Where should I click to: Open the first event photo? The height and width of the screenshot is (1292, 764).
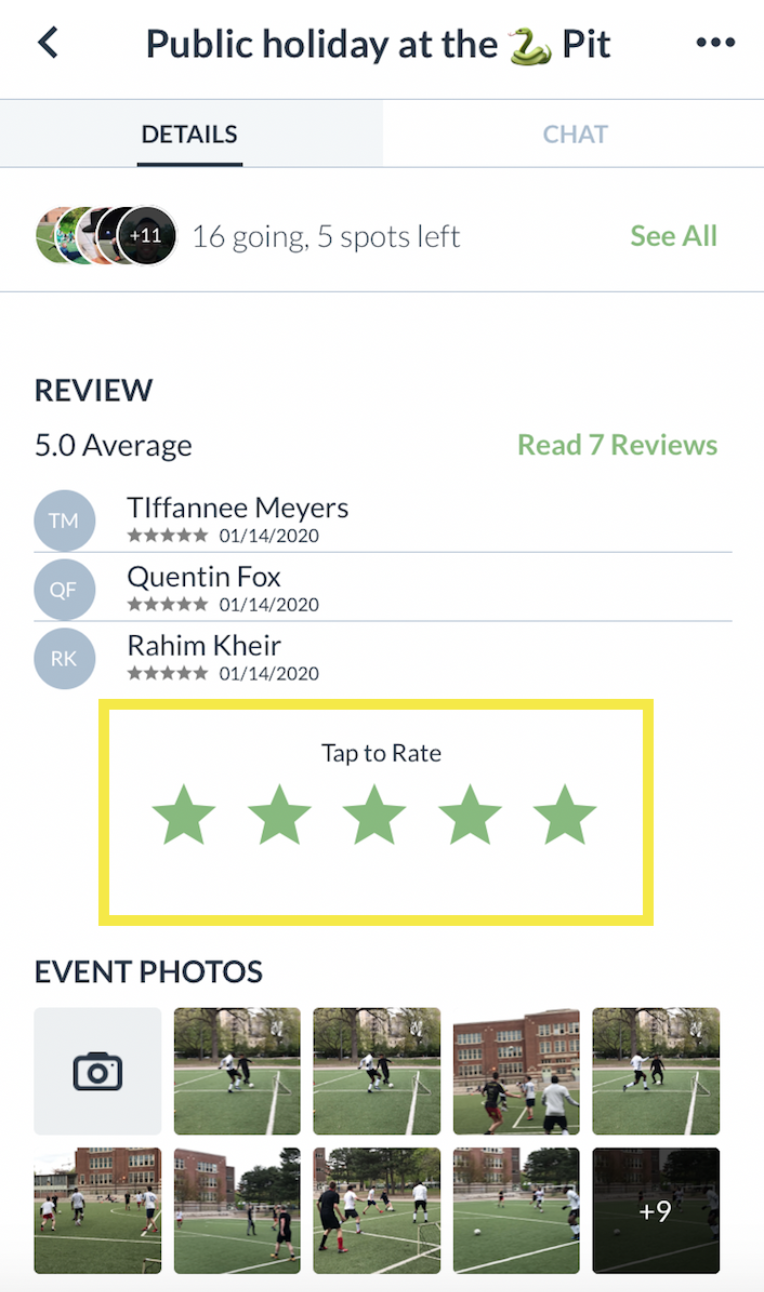tap(237, 1071)
